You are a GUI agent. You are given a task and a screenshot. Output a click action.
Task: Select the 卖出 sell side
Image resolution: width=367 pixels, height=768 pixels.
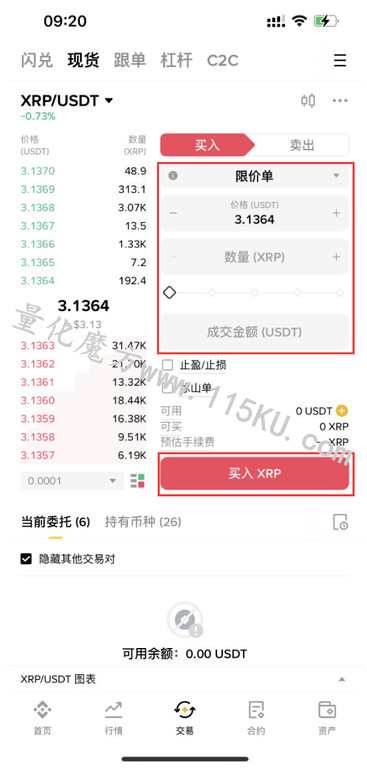(x=301, y=145)
